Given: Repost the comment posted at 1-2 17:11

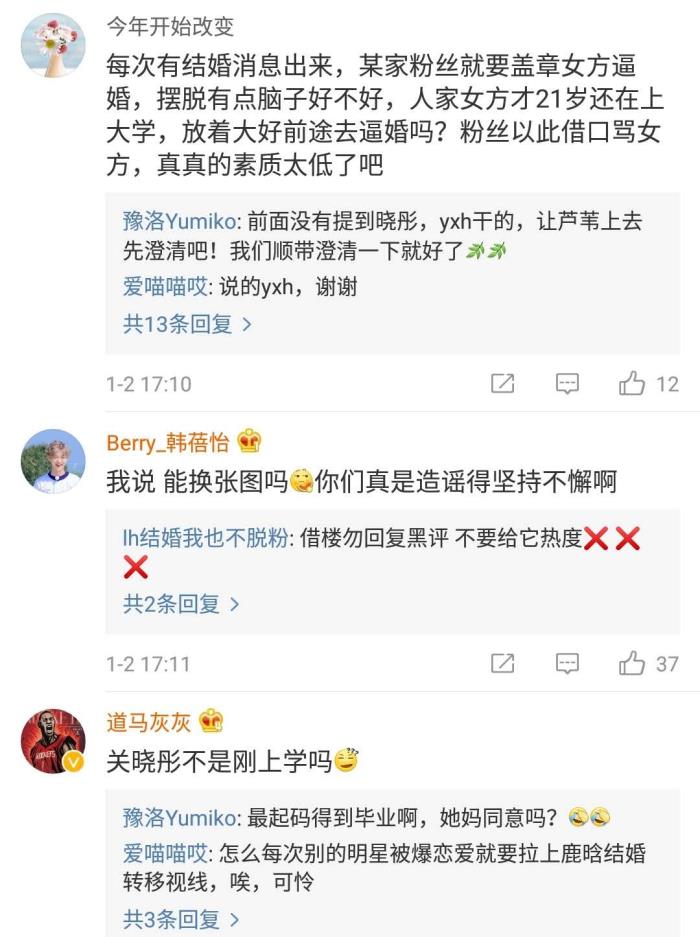Looking at the screenshot, I should pos(503,664).
